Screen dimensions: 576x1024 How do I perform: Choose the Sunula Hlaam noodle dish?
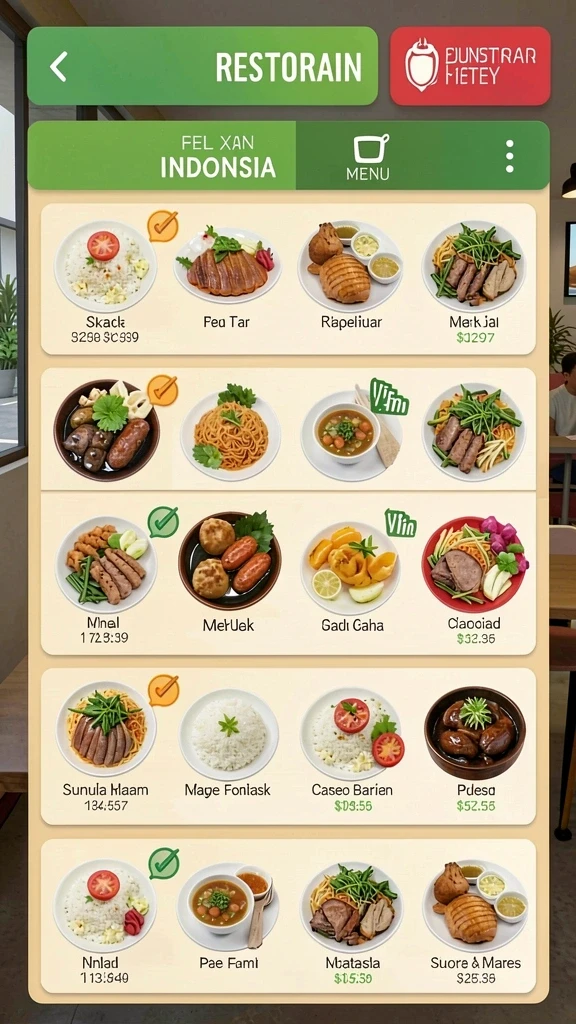(x=105, y=746)
